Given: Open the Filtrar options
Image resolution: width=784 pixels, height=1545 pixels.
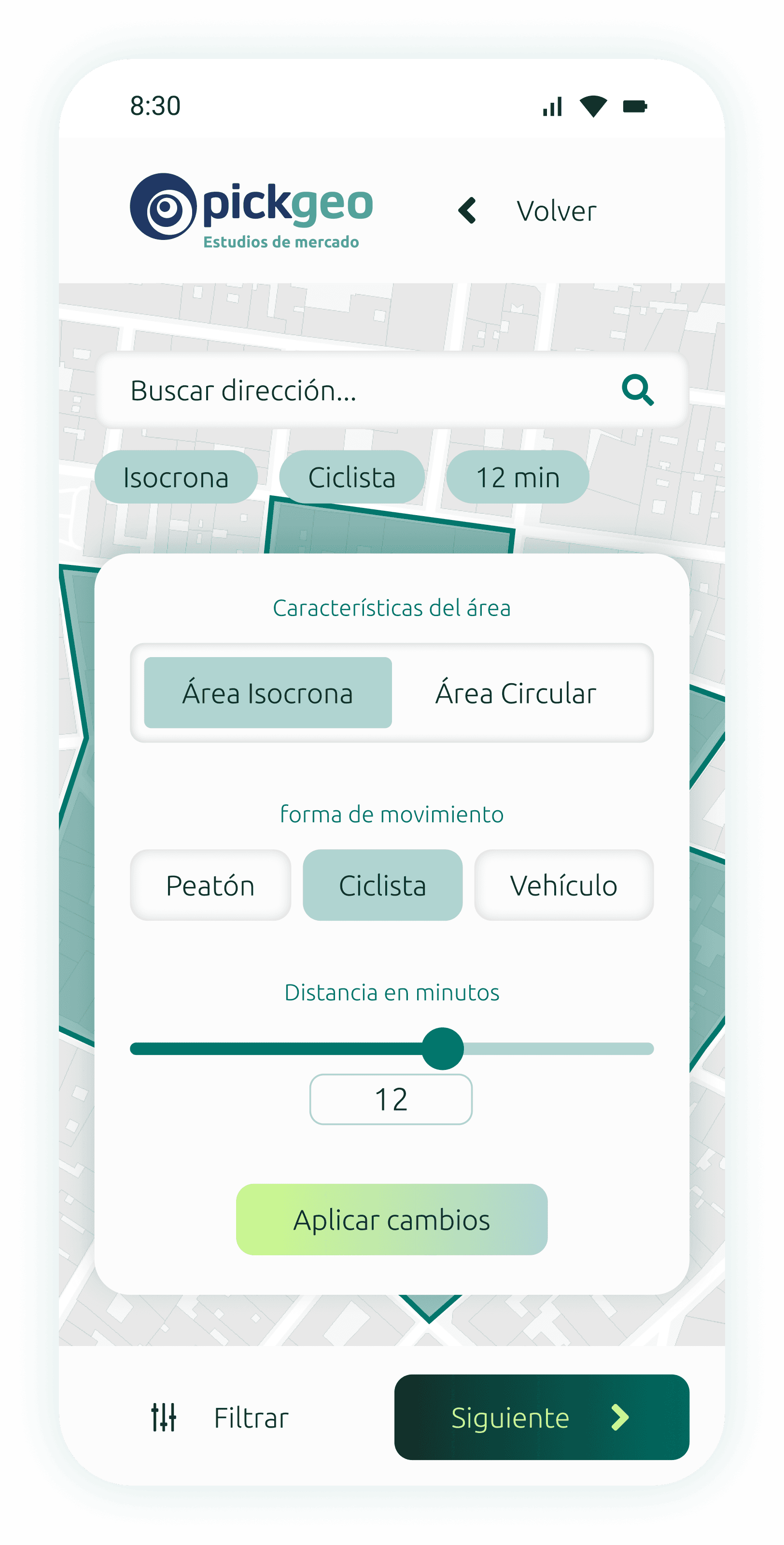Looking at the screenshot, I should (x=220, y=1417).
